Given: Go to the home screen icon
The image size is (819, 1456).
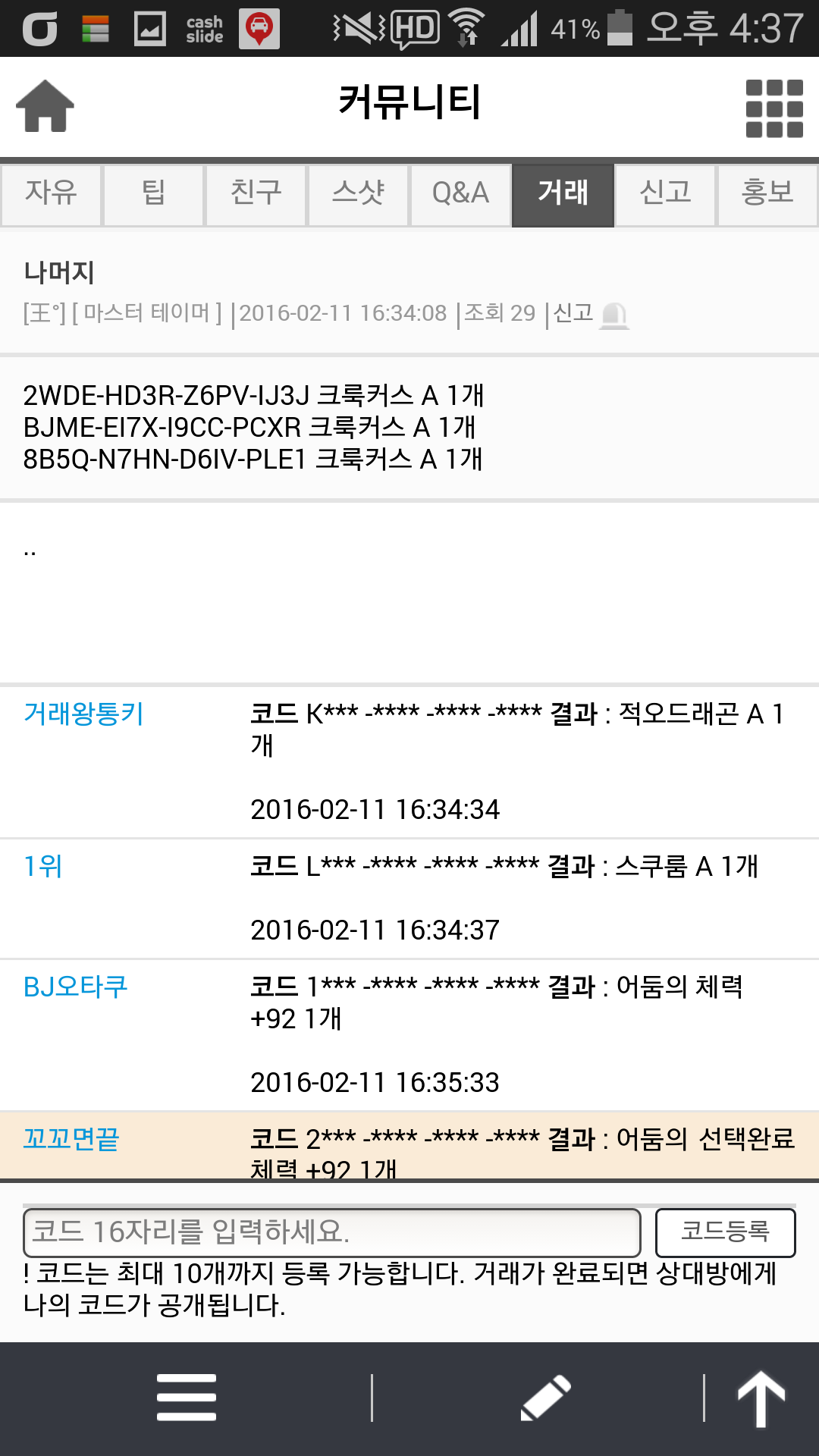Looking at the screenshot, I should pos(45,106).
